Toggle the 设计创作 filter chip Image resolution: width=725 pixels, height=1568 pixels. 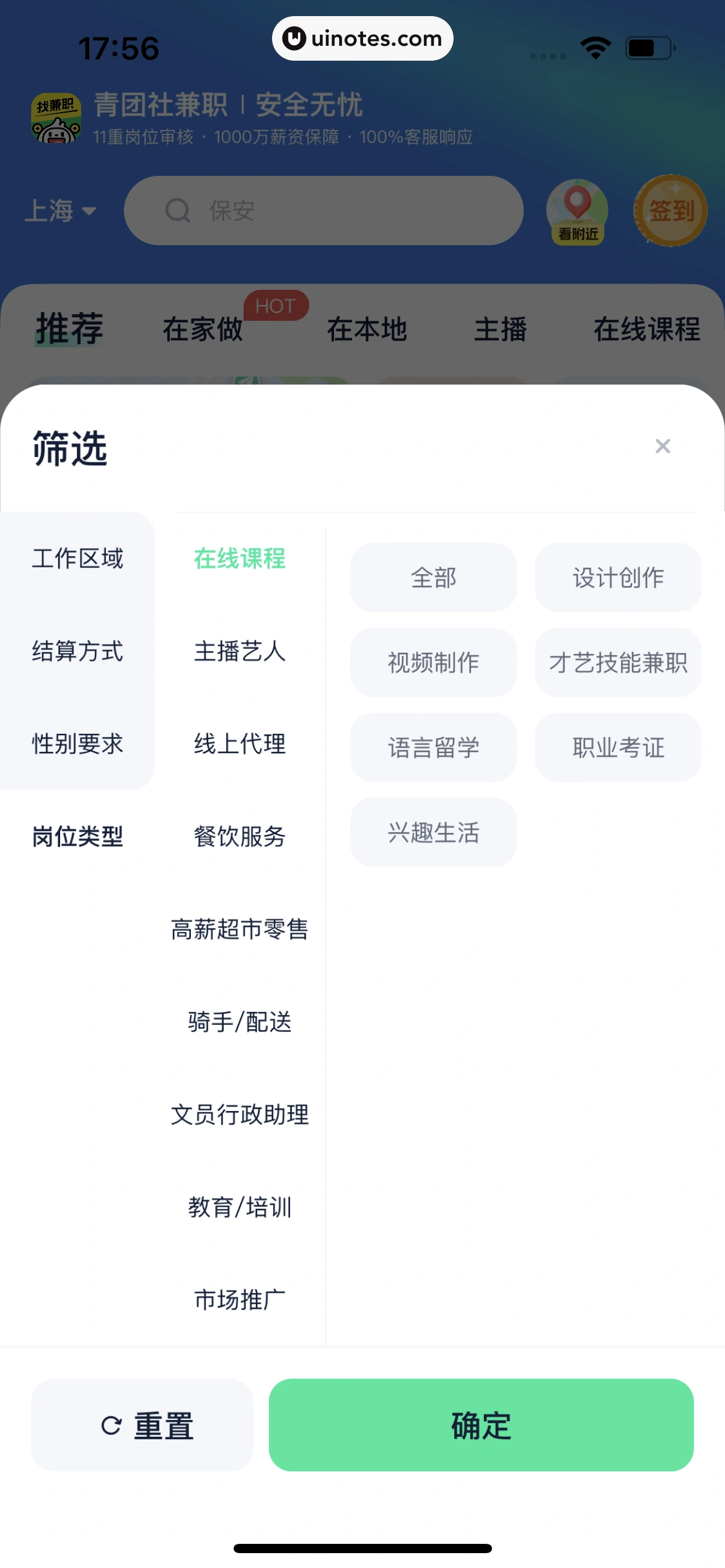618,577
